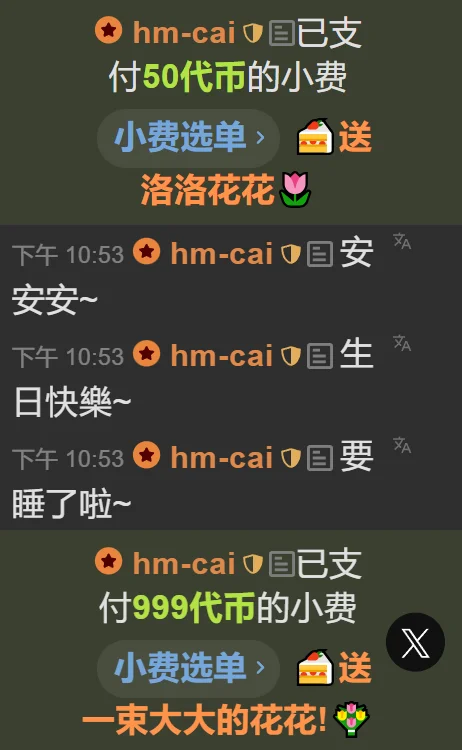Screen dimensions: 462x750
Task: Open 小费选单 under the 50代币 tip
Action: coord(188,138)
